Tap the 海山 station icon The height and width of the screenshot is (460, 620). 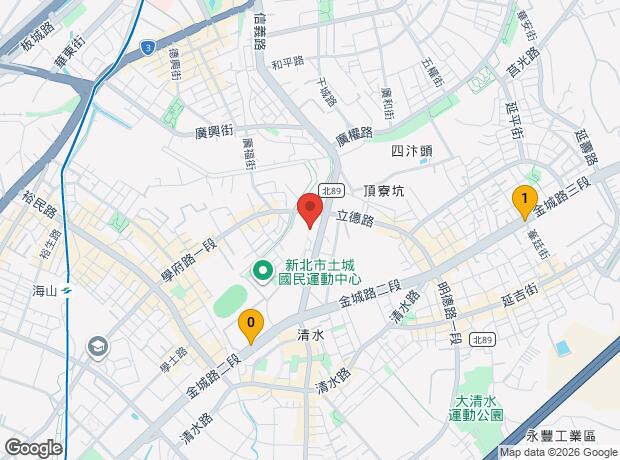[x=67, y=291]
